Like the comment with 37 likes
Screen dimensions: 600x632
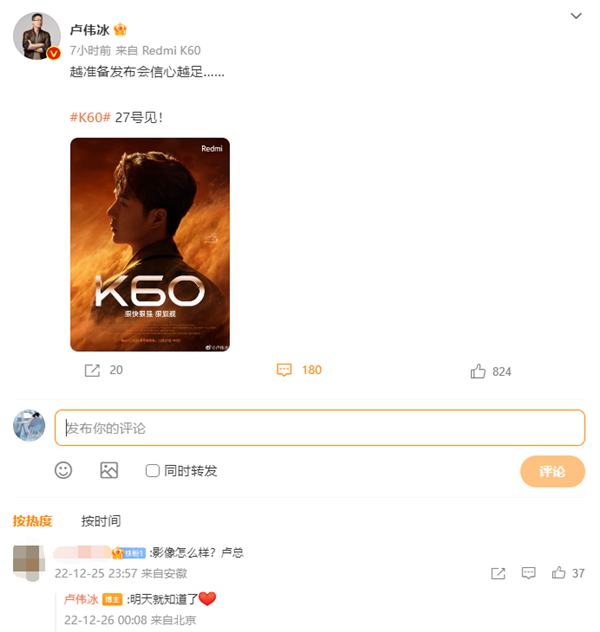tap(566, 573)
